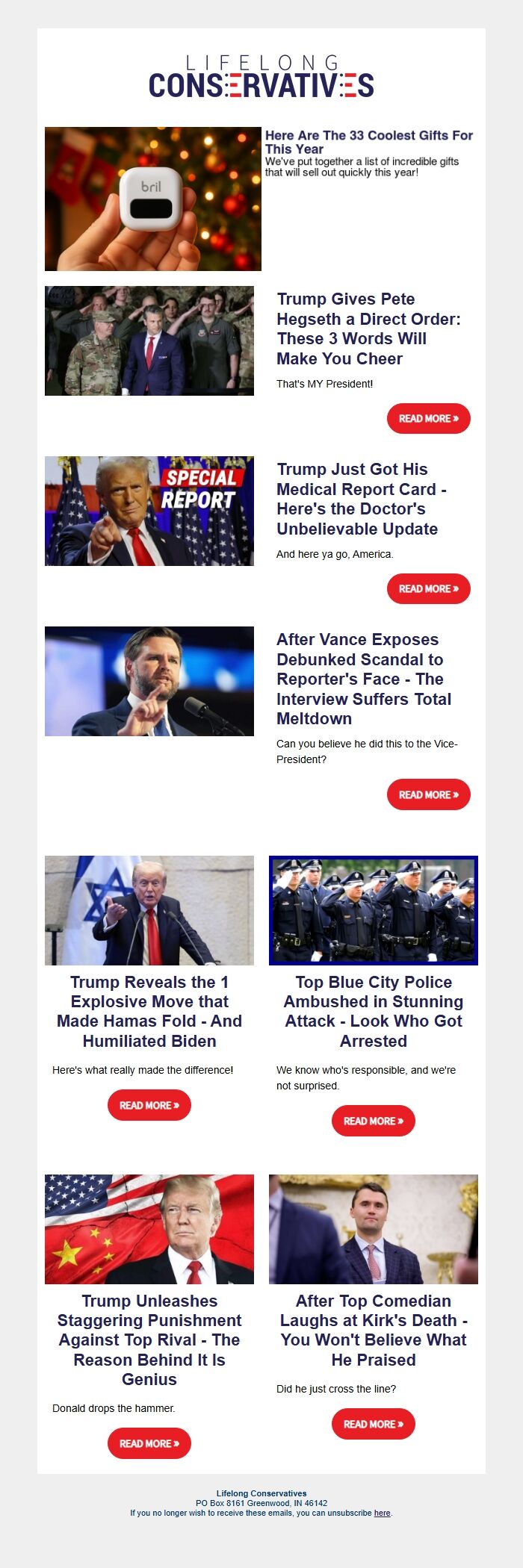Screen dimensions: 523x1568
Task: Read more on Staggering Punishment Against Top Rival
Action: tap(149, 1443)
